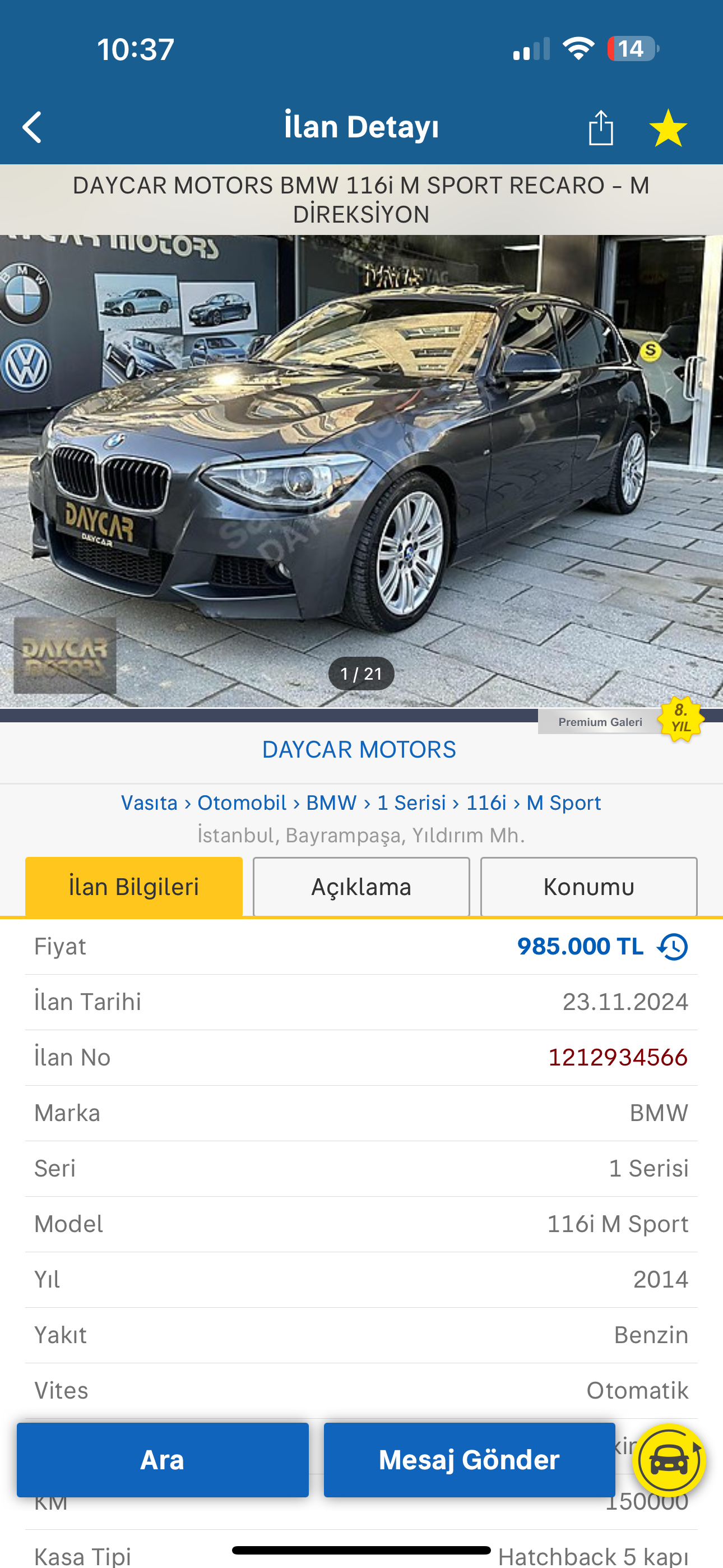The height and width of the screenshot is (1568, 723).
Task: Switch to the Konumu tab
Action: pos(588,887)
